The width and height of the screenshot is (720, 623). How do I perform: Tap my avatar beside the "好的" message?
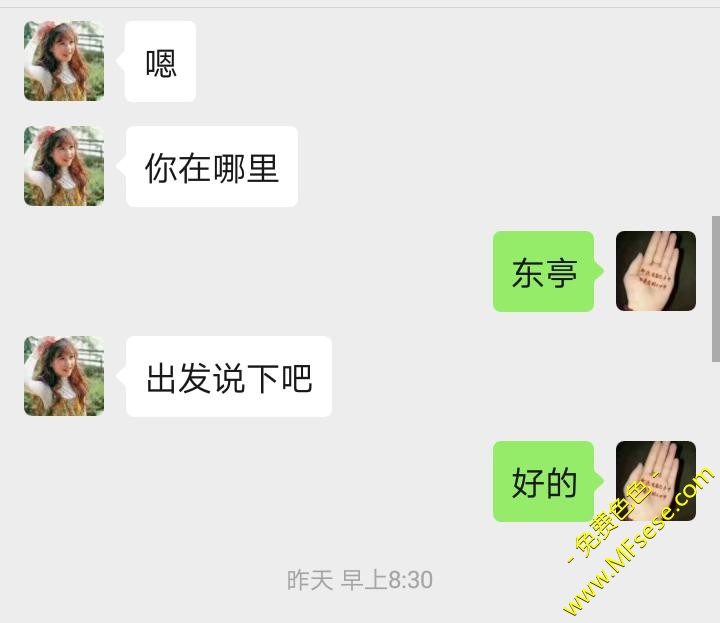pyautogui.click(x=655, y=481)
